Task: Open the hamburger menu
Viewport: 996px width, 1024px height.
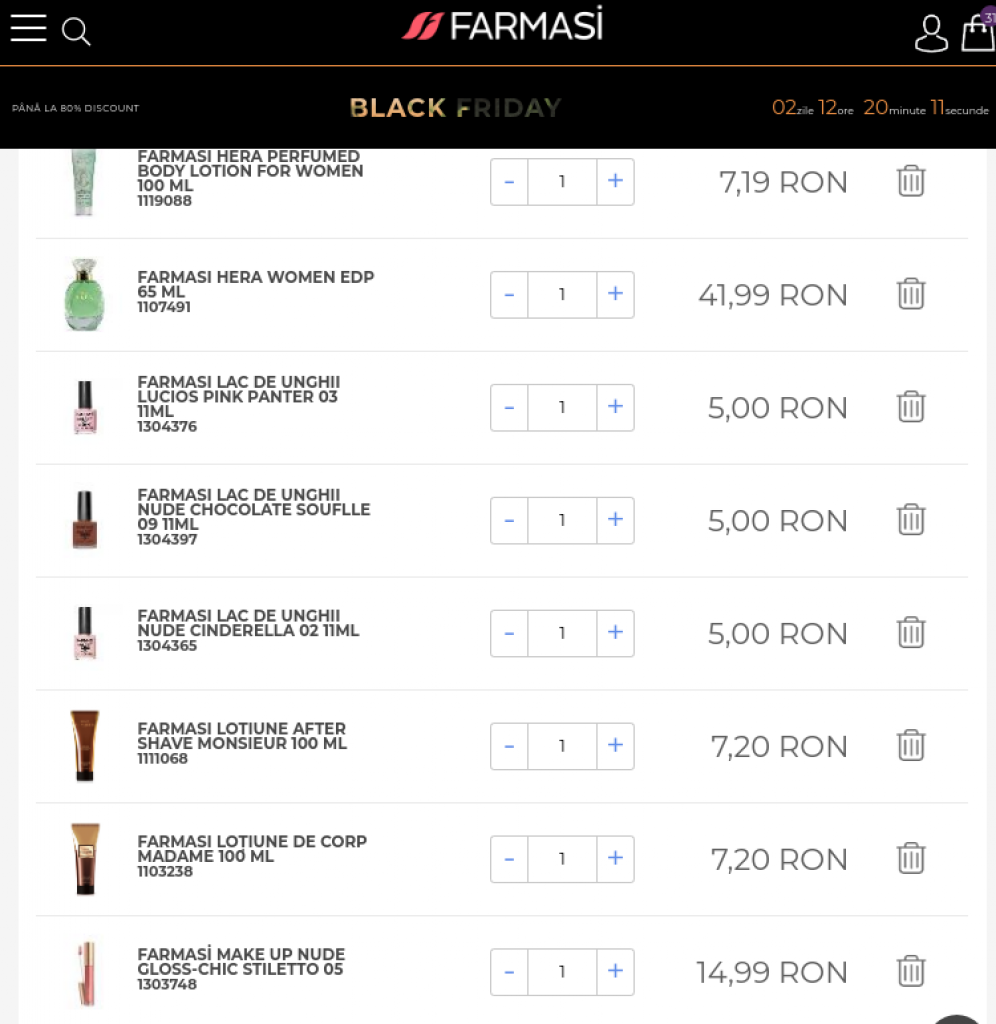Action: pyautogui.click(x=29, y=28)
